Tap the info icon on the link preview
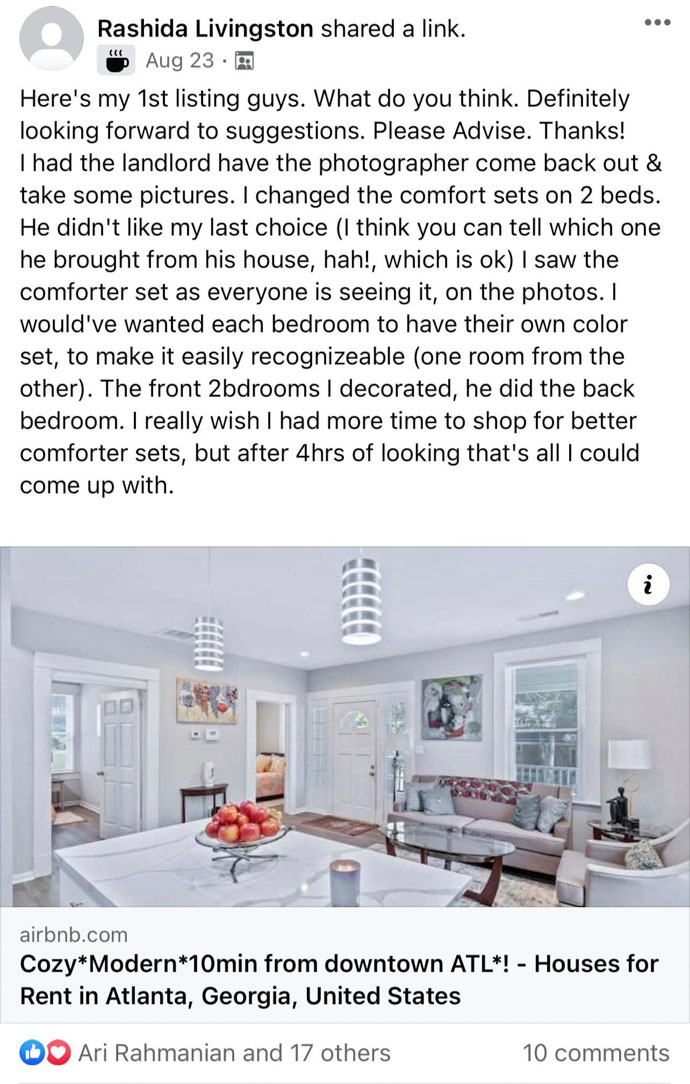Viewport: 690px width, 1084px height. click(x=650, y=586)
